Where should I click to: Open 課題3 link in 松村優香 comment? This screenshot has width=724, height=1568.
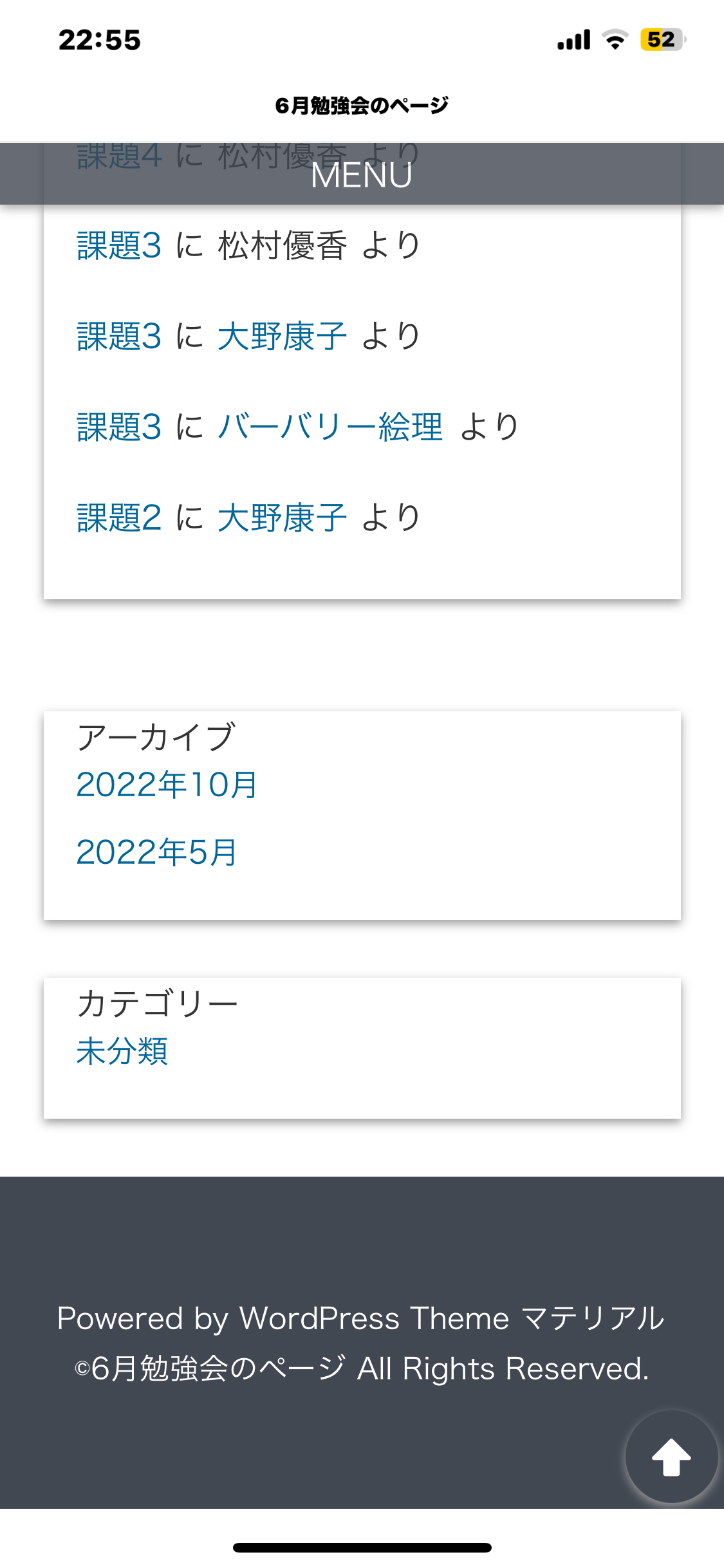(x=119, y=245)
